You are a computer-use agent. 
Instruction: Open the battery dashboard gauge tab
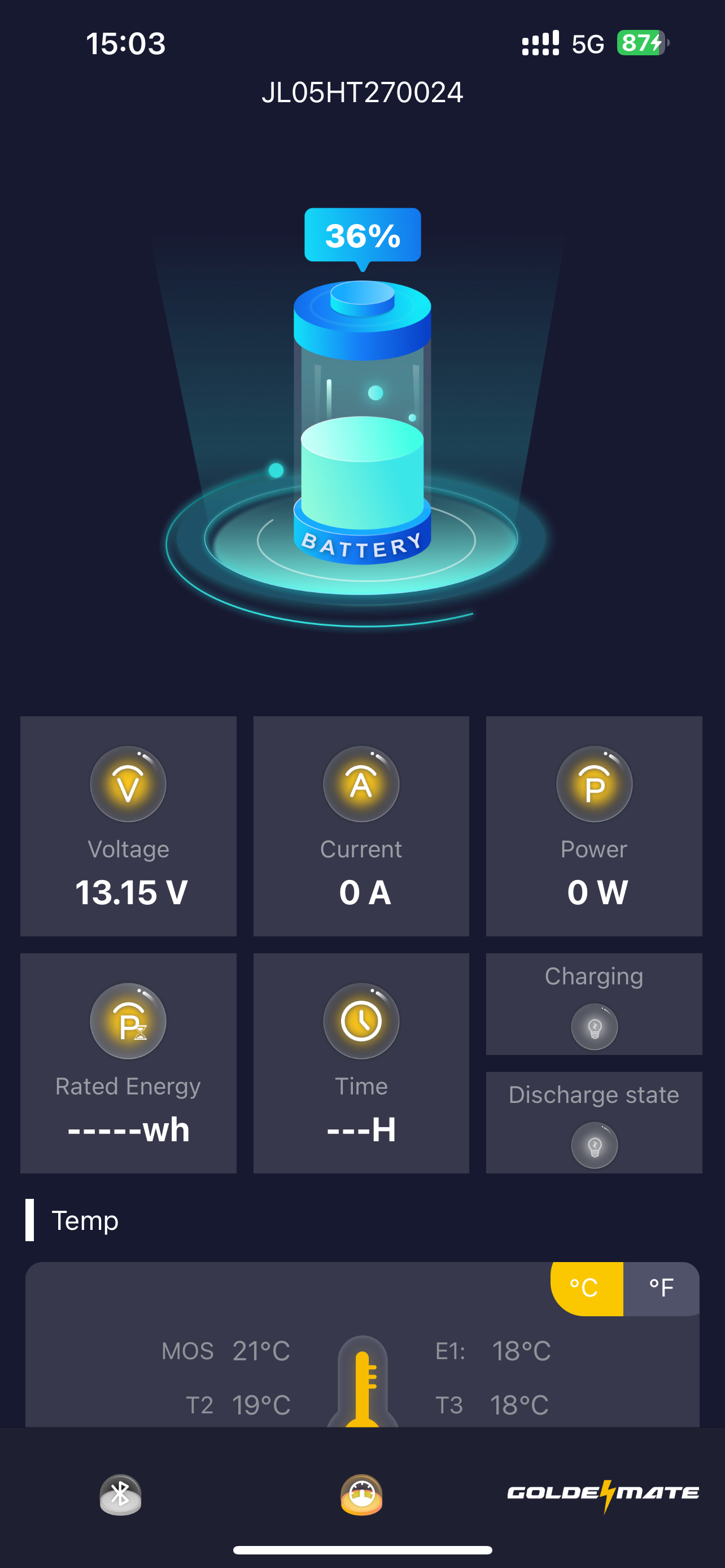point(361,1493)
